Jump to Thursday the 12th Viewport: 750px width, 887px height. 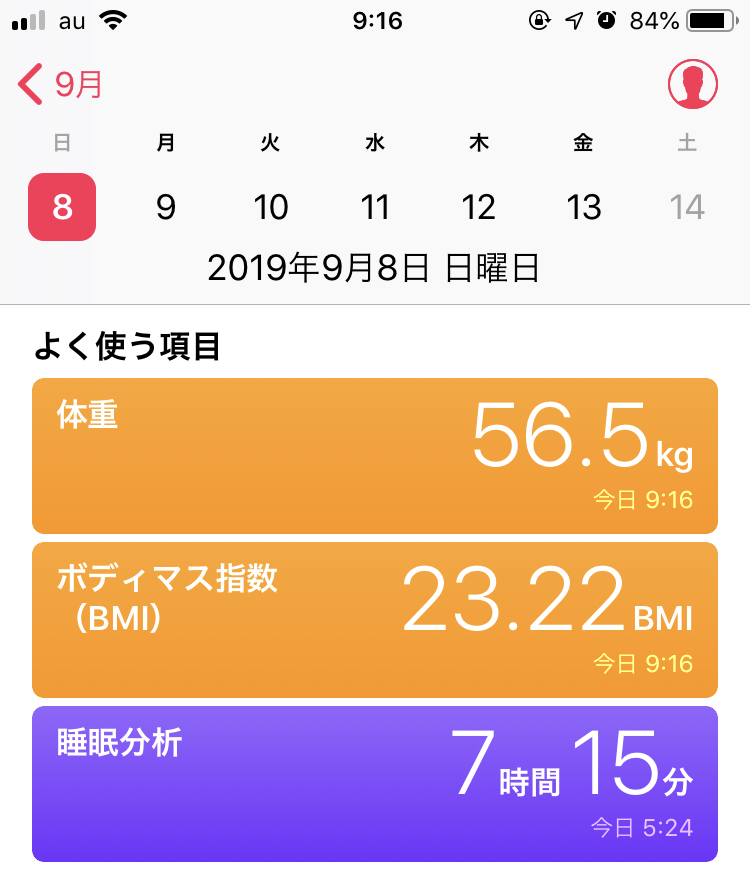(479, 207)
